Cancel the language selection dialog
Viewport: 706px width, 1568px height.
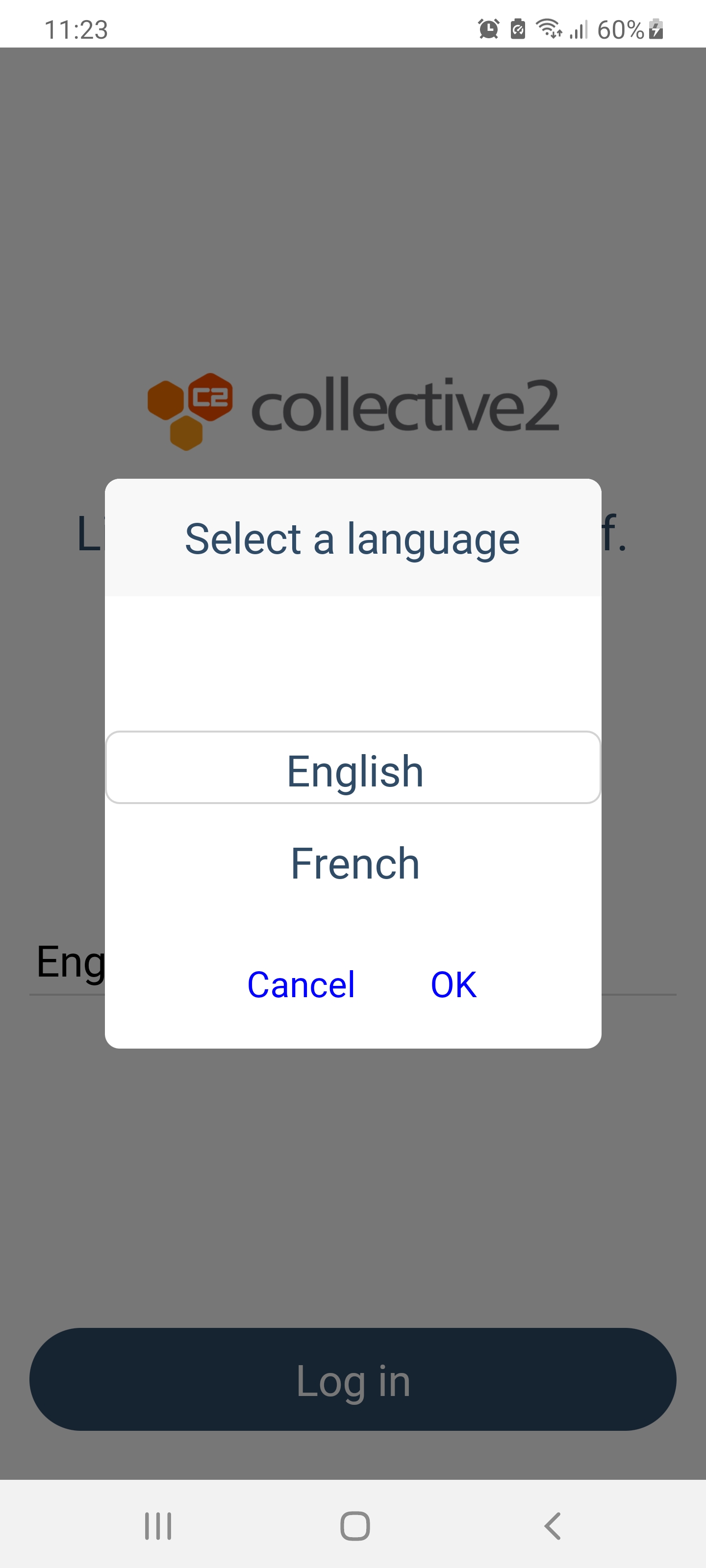tap(301, 983)
